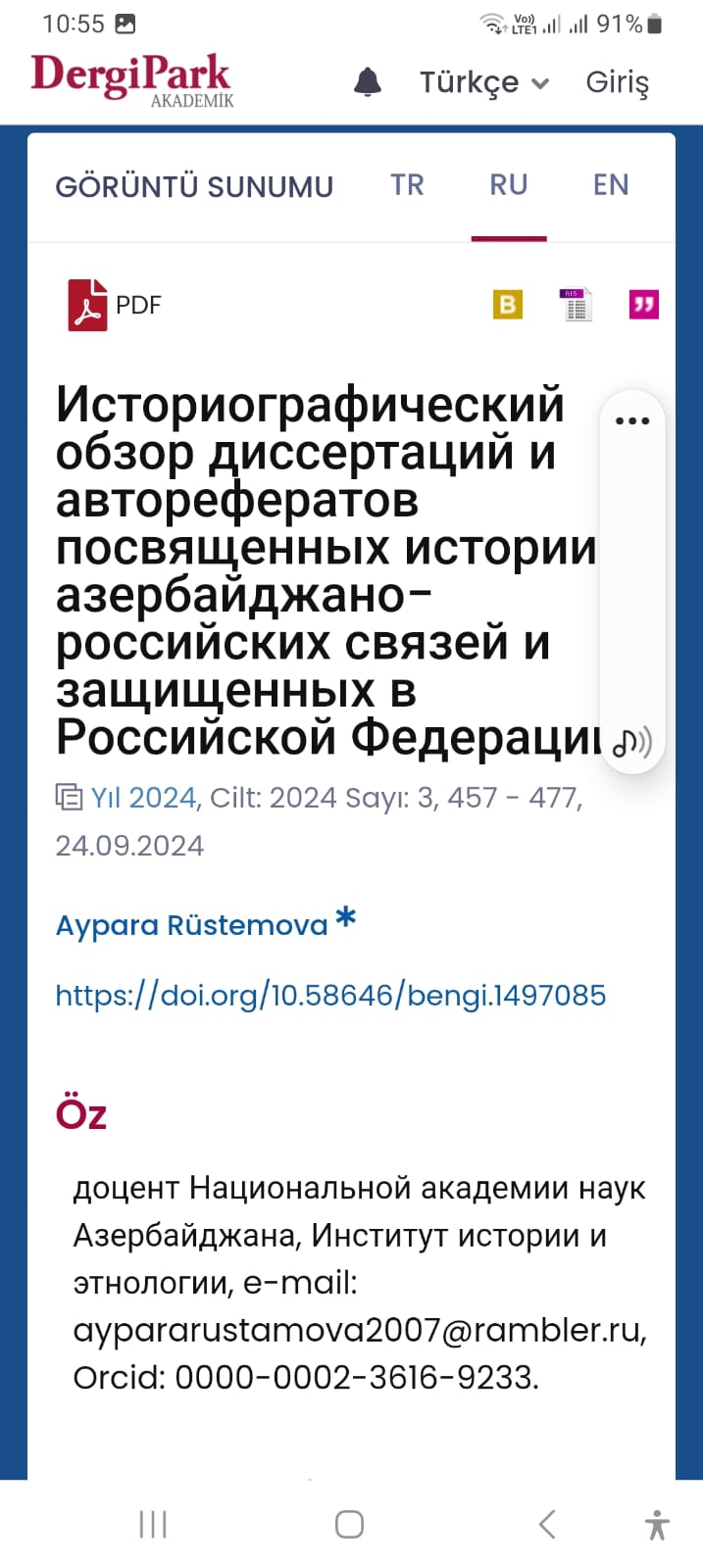The image size is (703, 1568).
Task: Open the floating three-dots menu
Action: [x=632, y=421]
